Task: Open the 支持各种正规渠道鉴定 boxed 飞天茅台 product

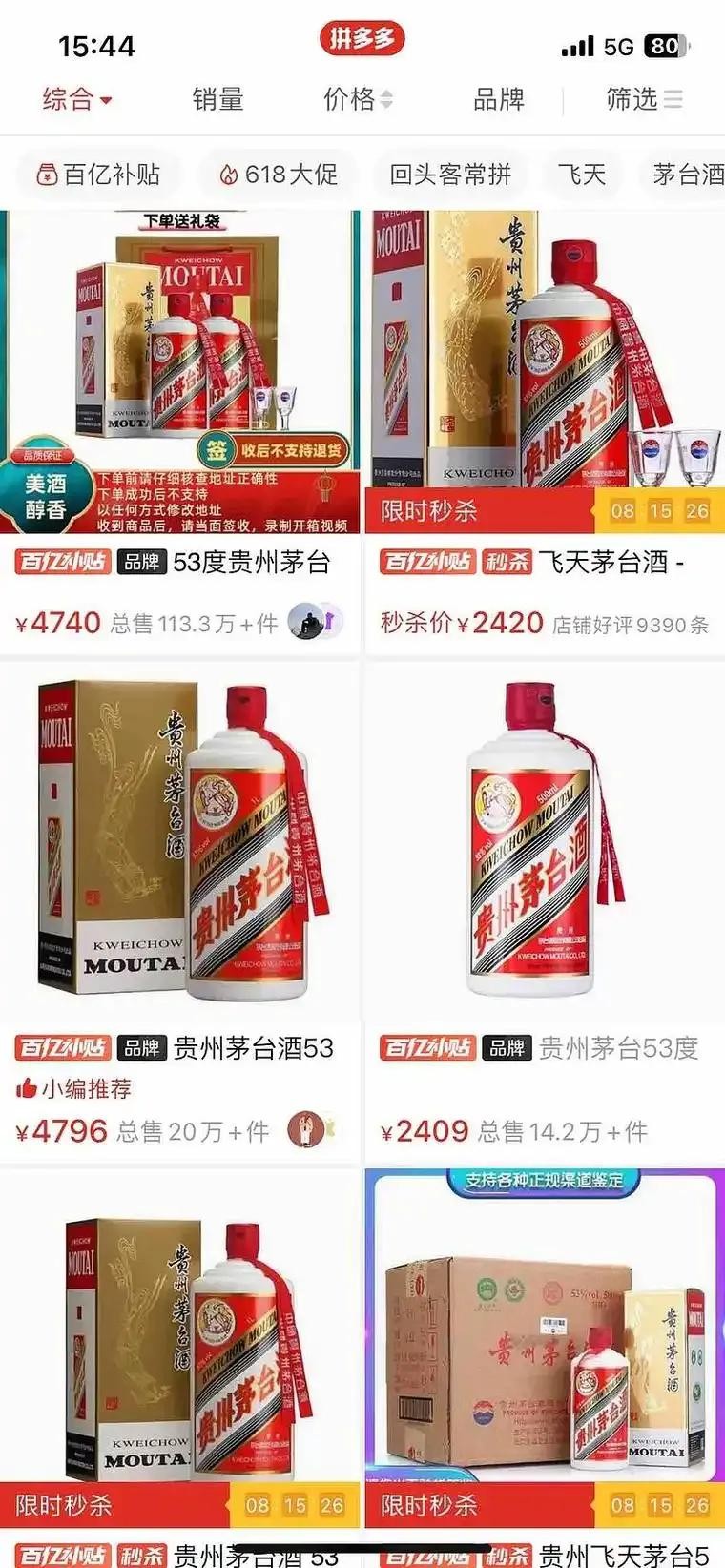Action: point(544,1335)
